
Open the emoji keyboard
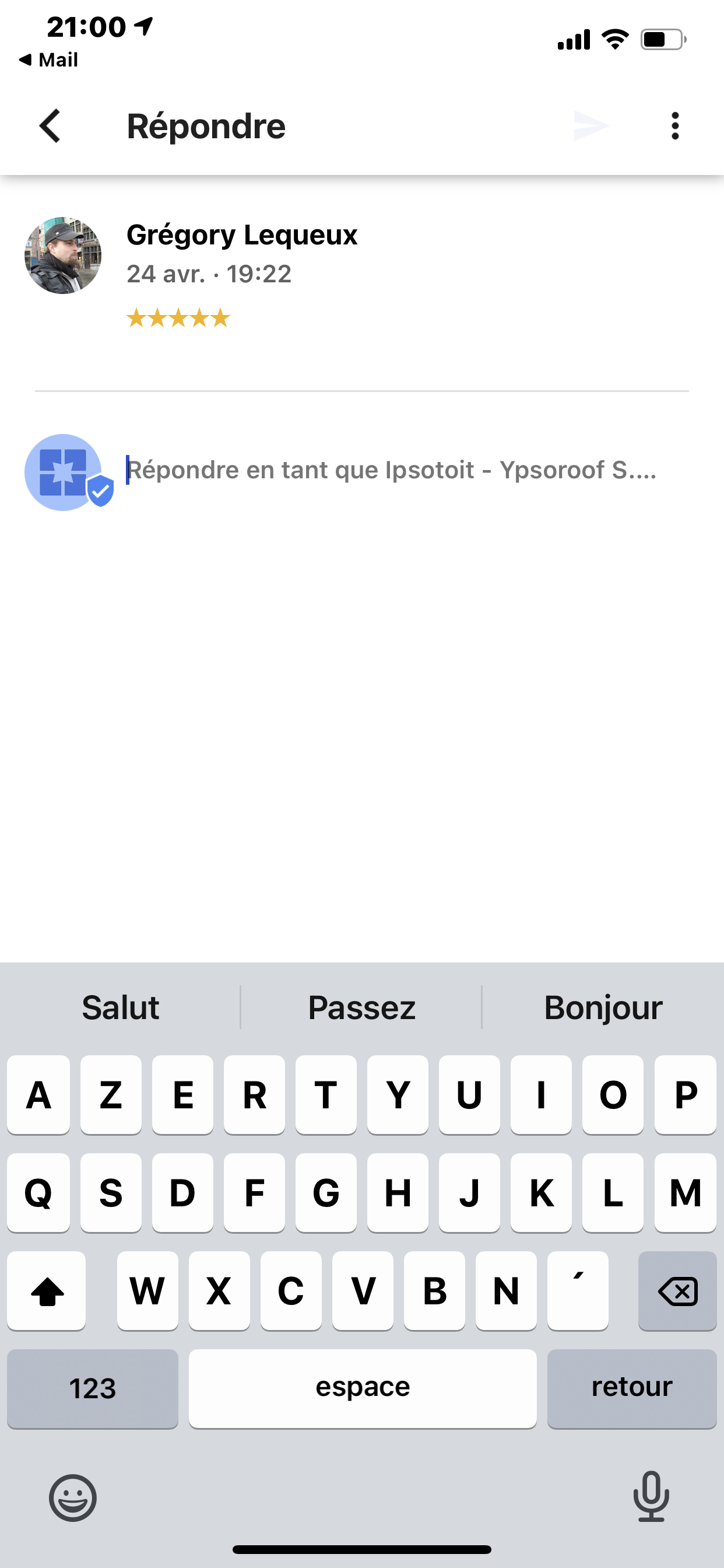coord(72,1497)
